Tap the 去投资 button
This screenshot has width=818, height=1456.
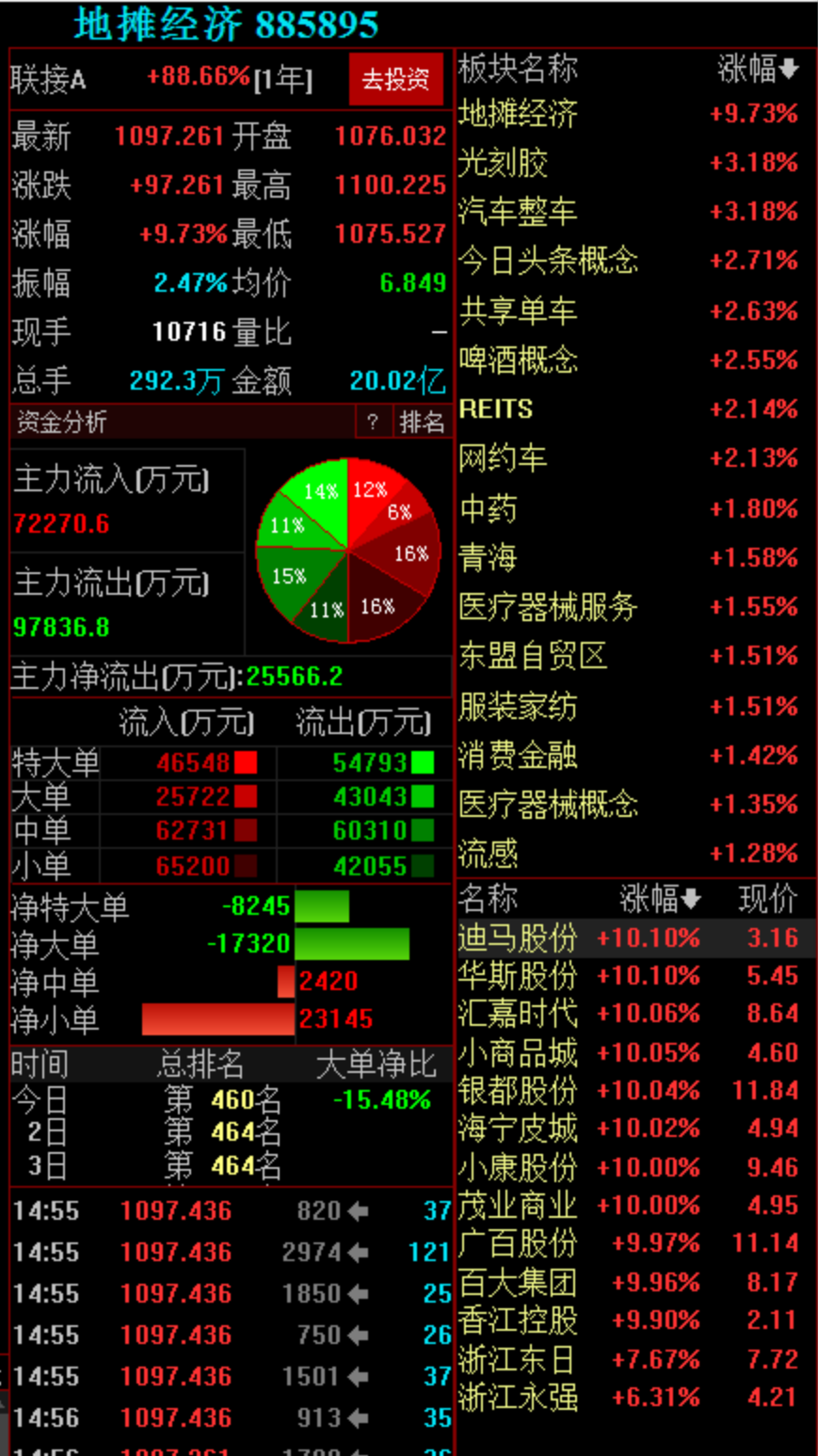coord(395,79)
